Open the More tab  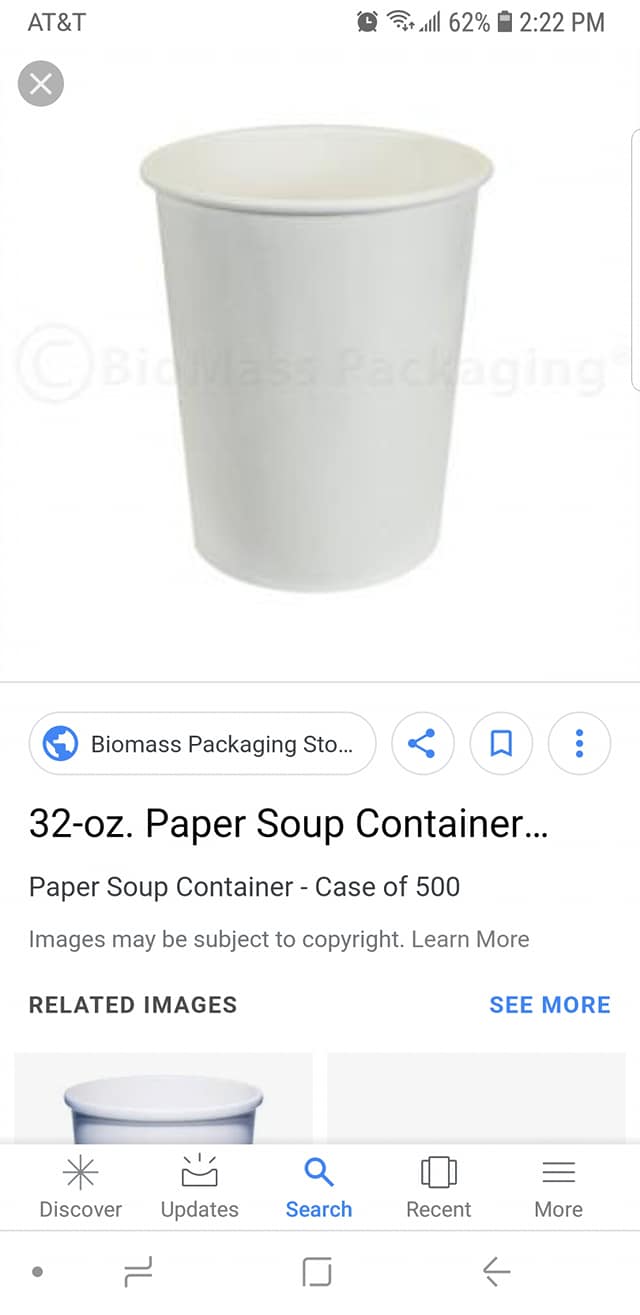click(x=558, y=1188)
